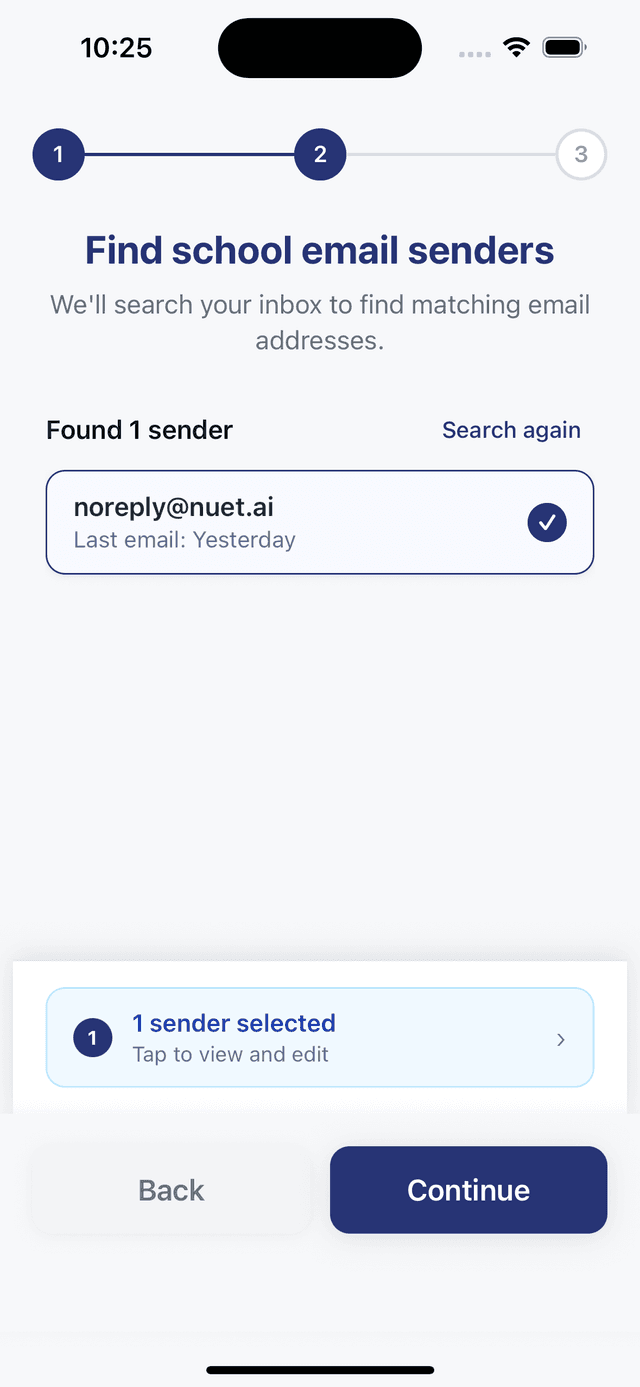Open the 1 sender selected panel
The image size is (640, 1387).
[x=320, y=1037]
